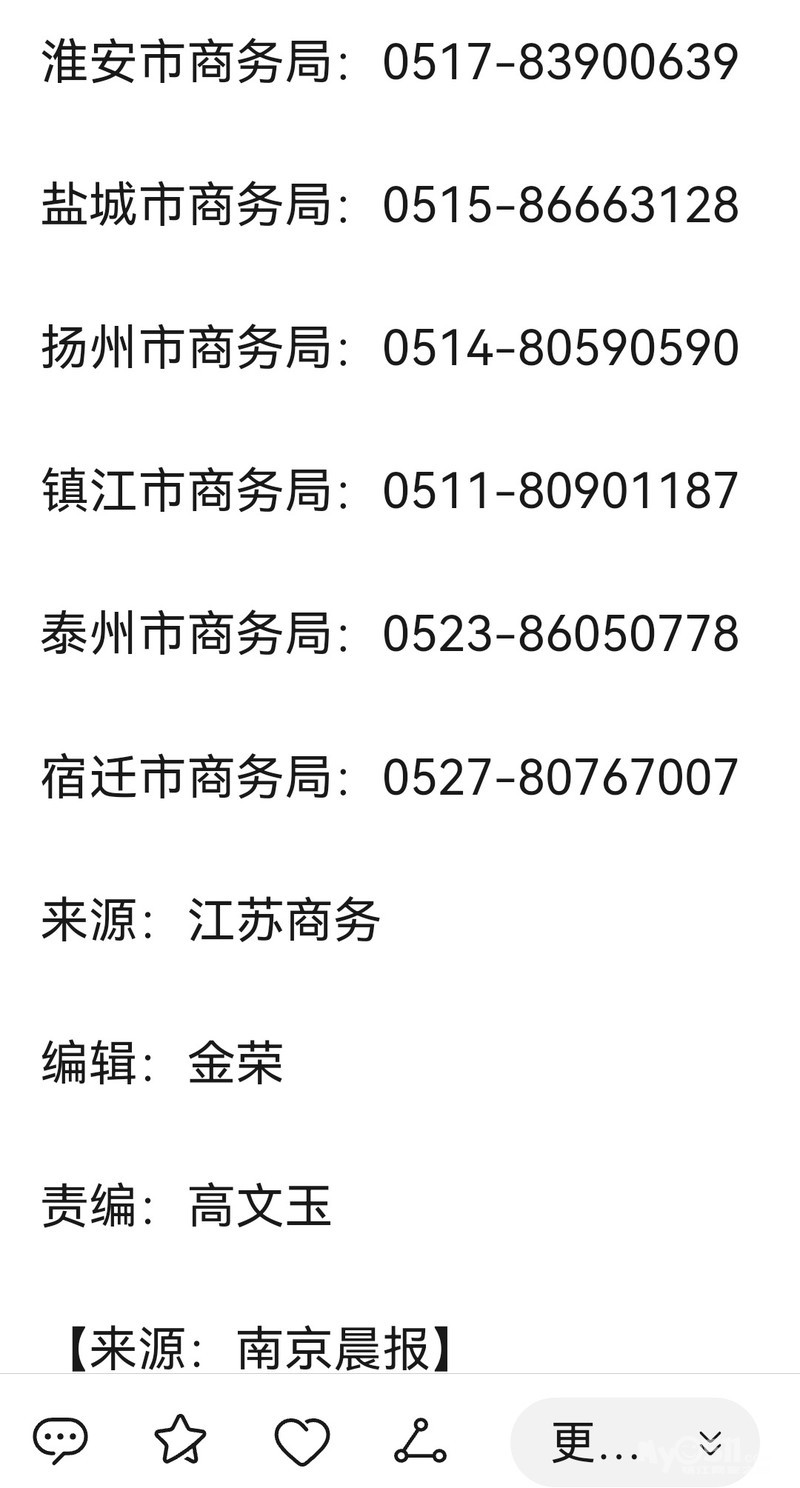Favorite this article with the star

(180, 1441)
